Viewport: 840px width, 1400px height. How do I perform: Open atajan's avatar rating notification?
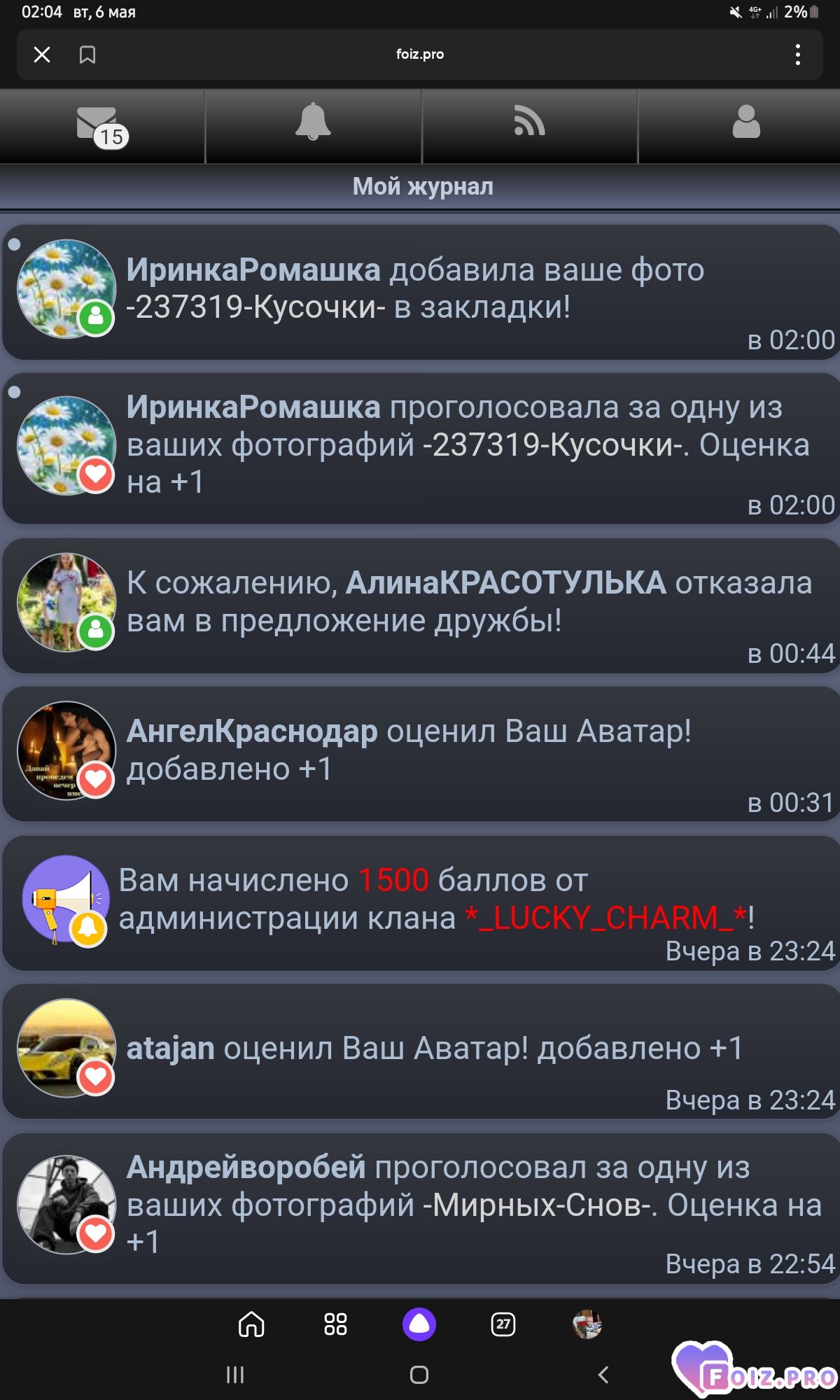point(421,1051)
